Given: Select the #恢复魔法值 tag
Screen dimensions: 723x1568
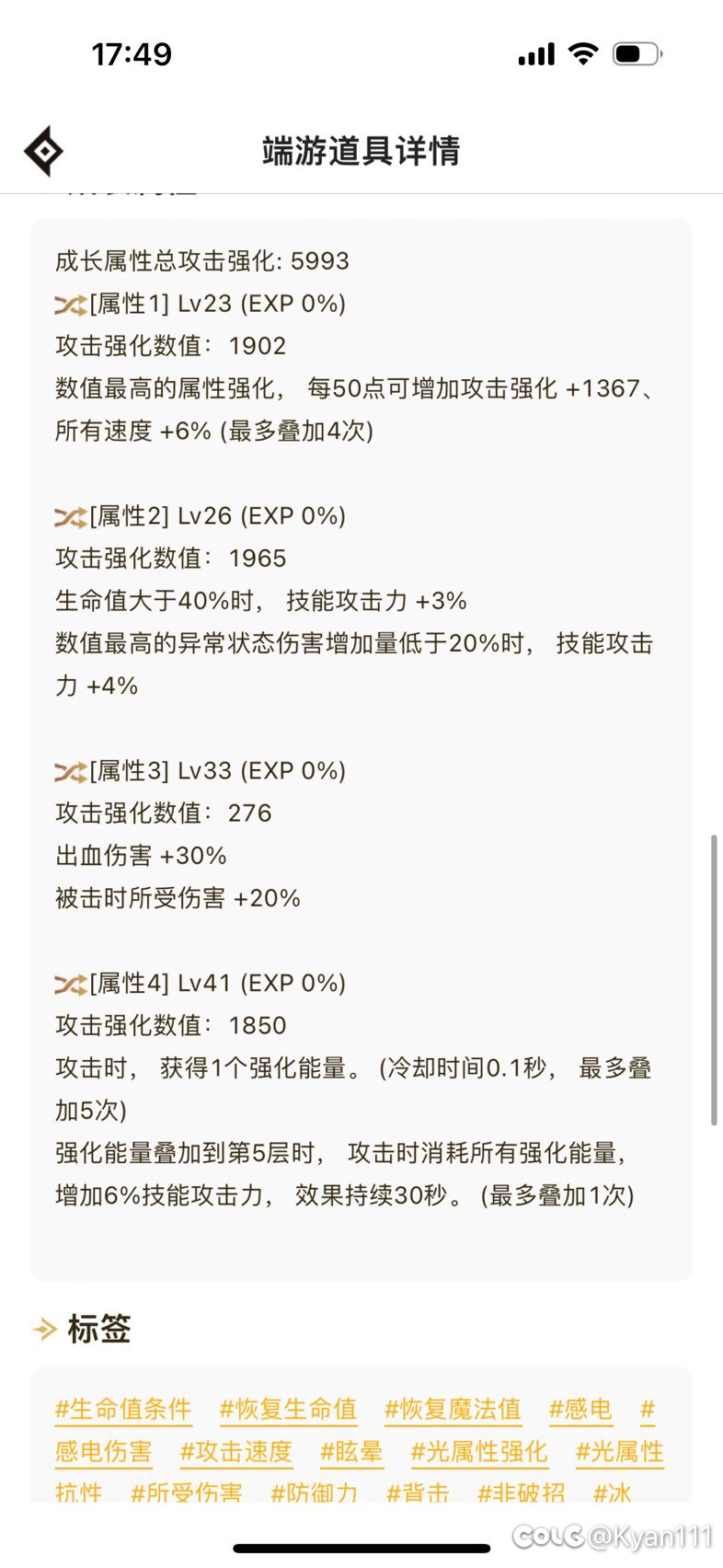Looking at the screenshot, I should coord(453,1409).
